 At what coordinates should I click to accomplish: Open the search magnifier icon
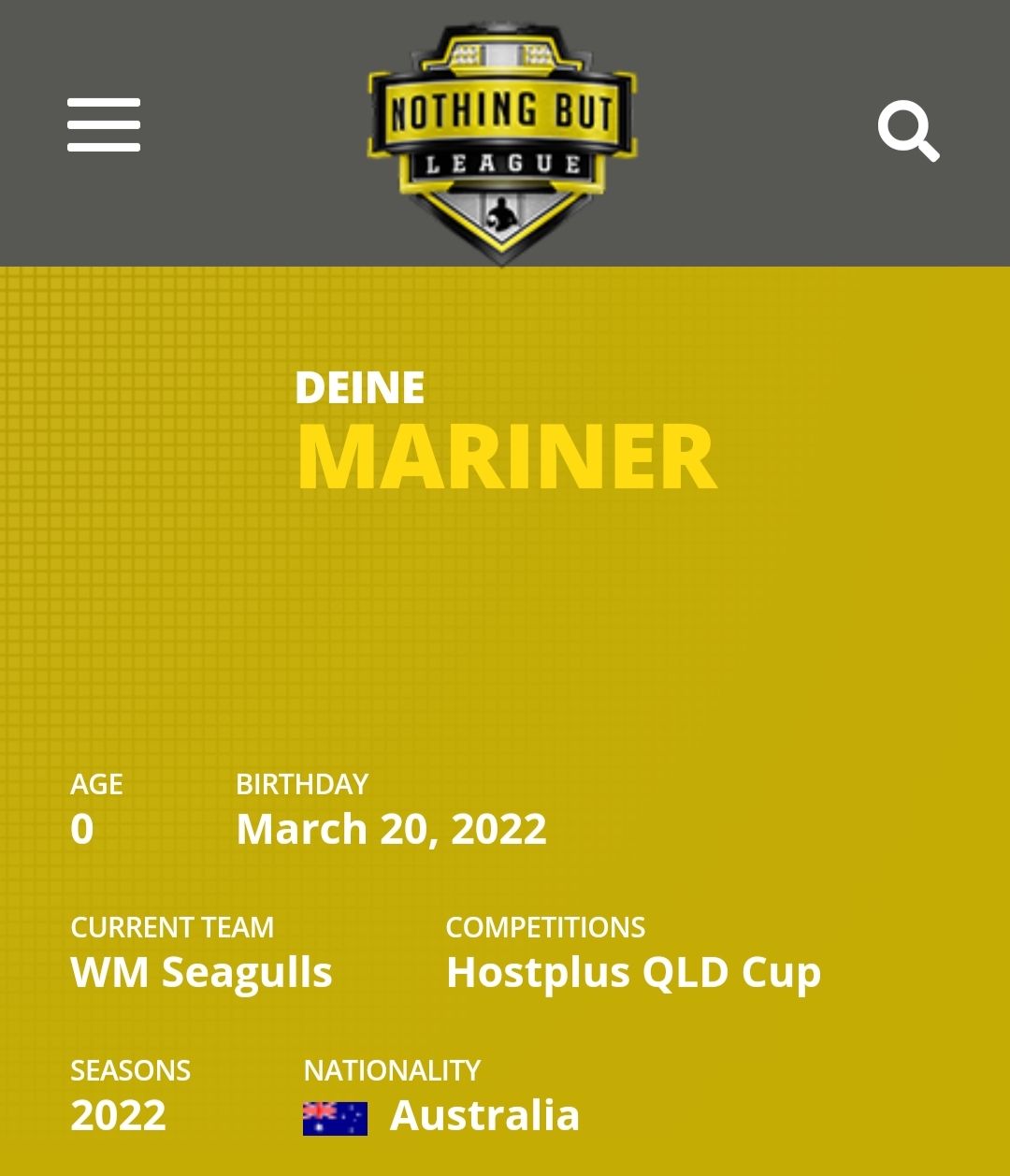tap(908, 132)
